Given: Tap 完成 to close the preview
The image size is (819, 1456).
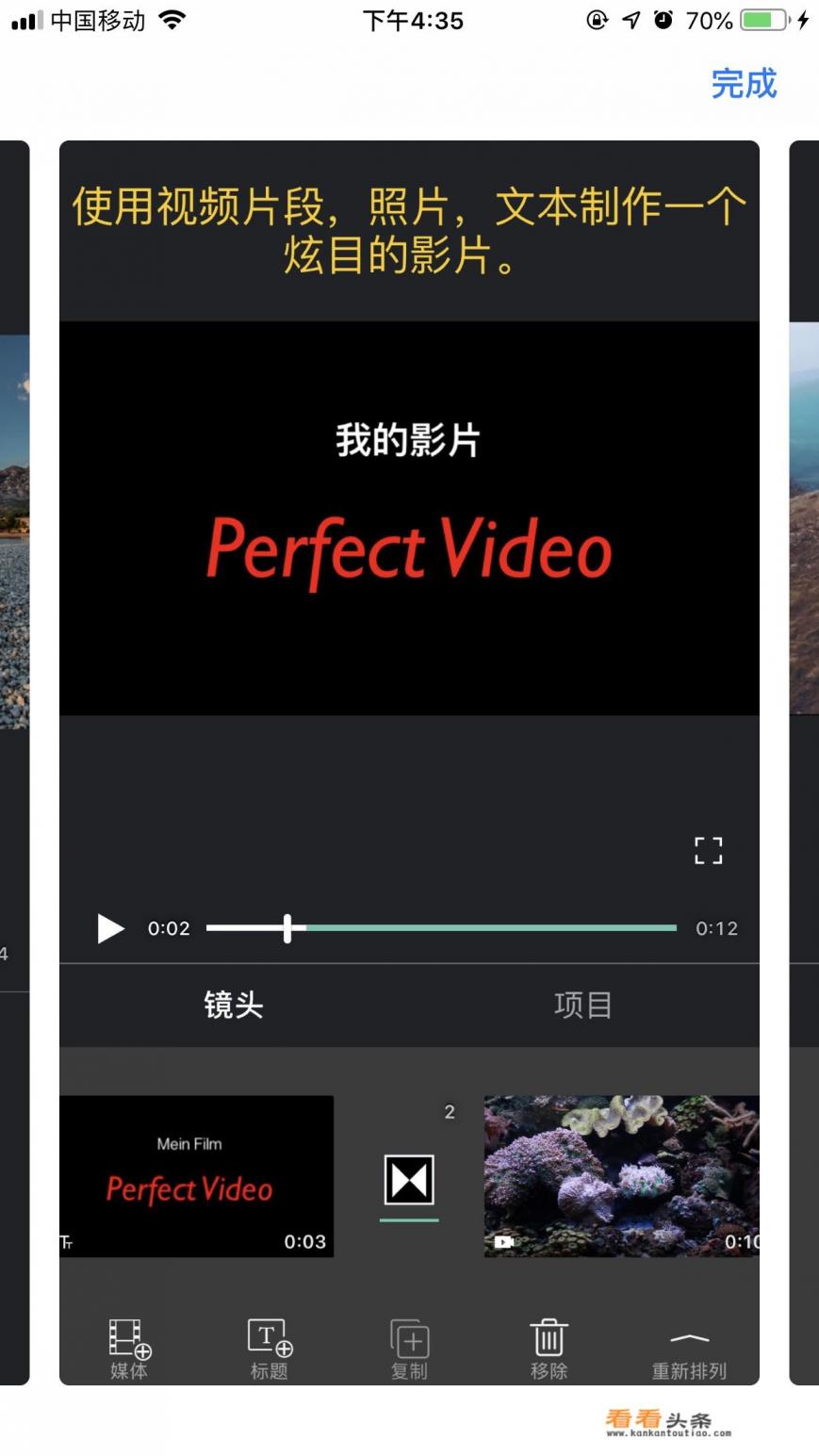Looking at the screenshot, I should pos(743,84).
